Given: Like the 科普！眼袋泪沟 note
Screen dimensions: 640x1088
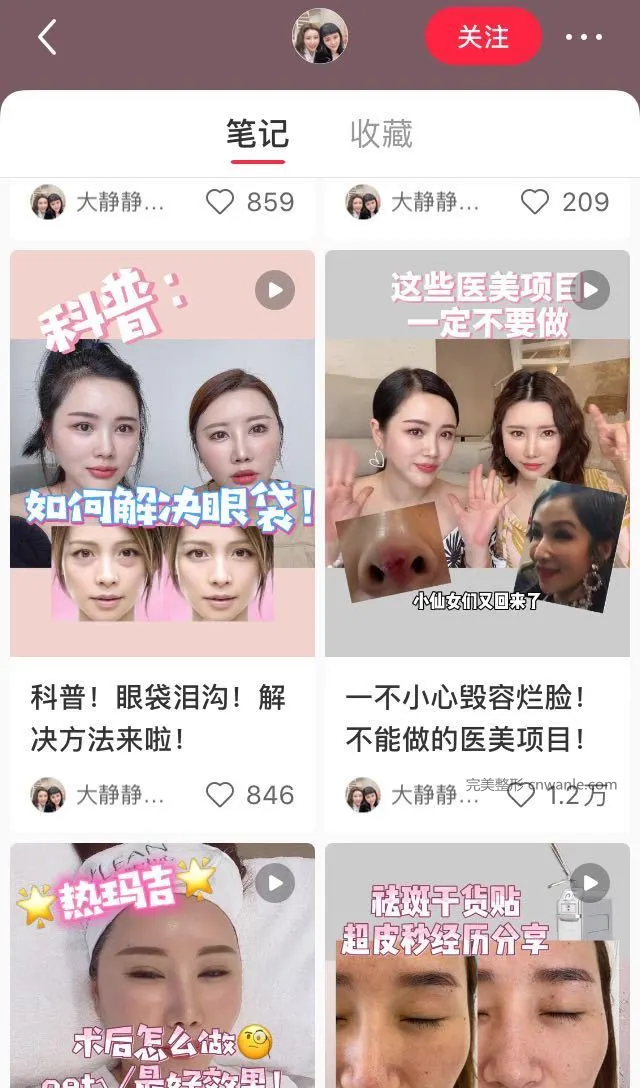Looking at the screenshot, I should point(220,795).
